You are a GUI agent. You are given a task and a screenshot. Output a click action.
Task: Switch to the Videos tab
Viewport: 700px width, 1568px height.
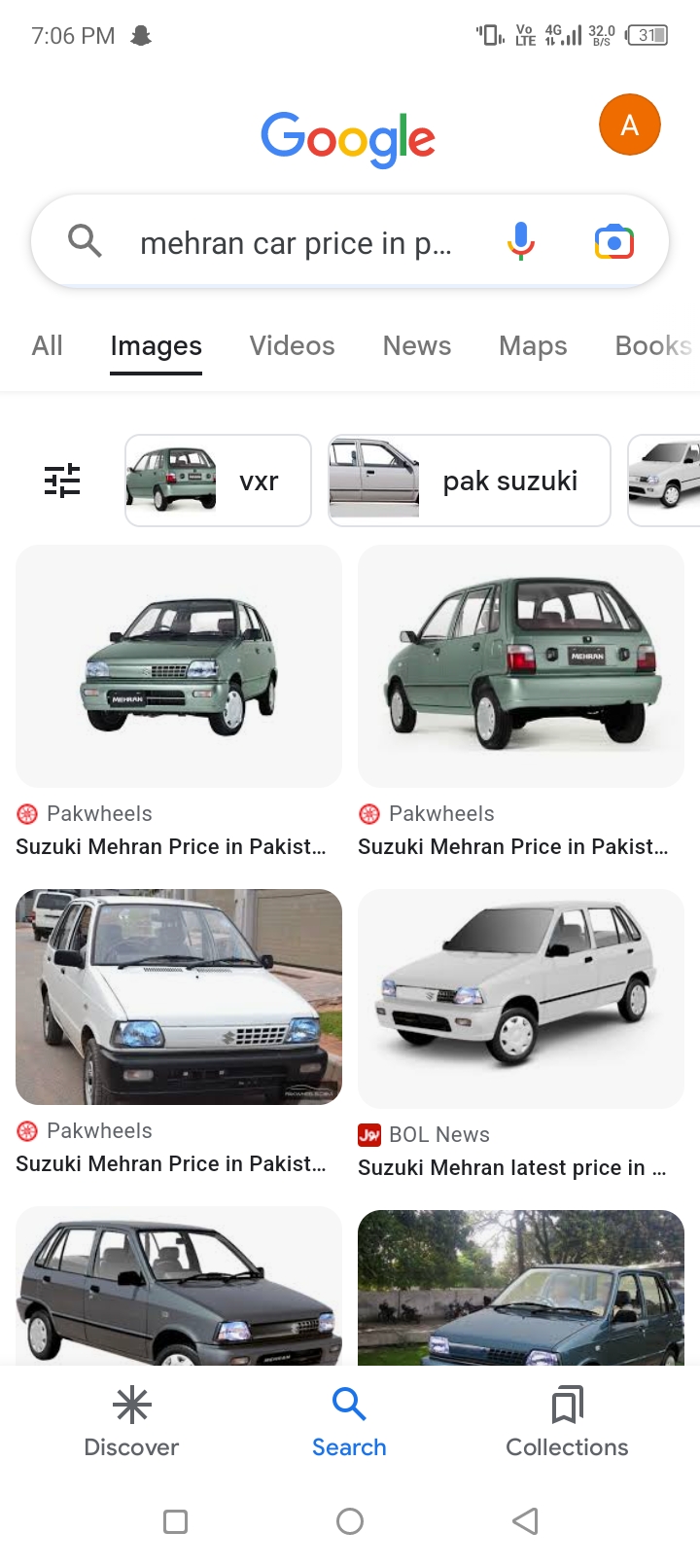click(292, 345)
